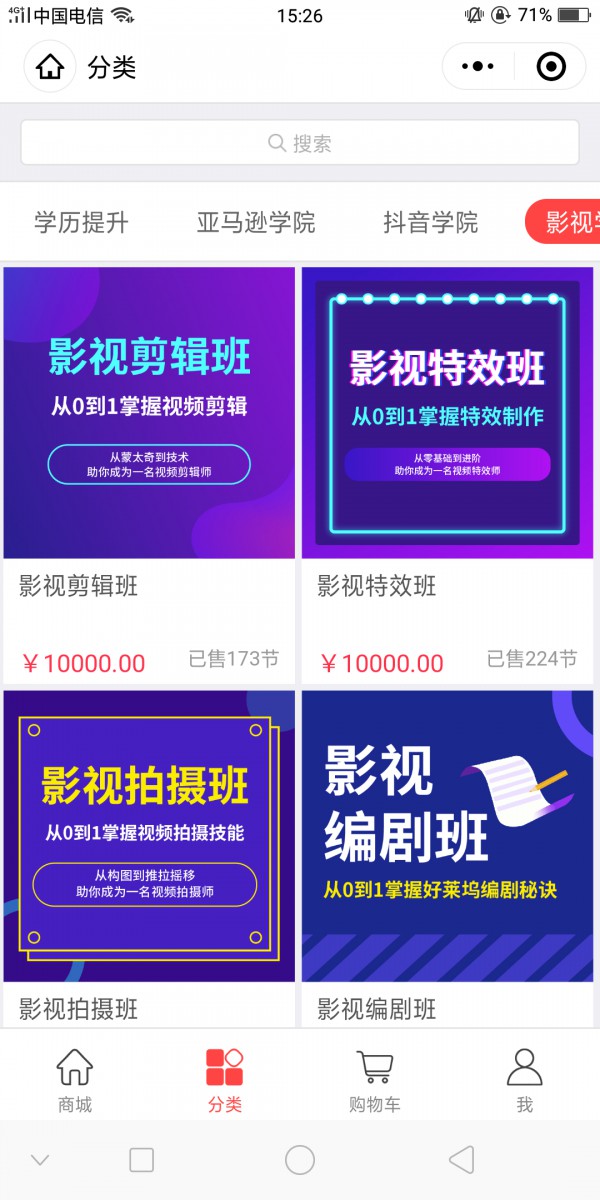Image resolution: width=600 pixels, height=1200 pixels.
Task: Open the mini program more-options menu
Action: pyautogui.click(x=477, y=67)
